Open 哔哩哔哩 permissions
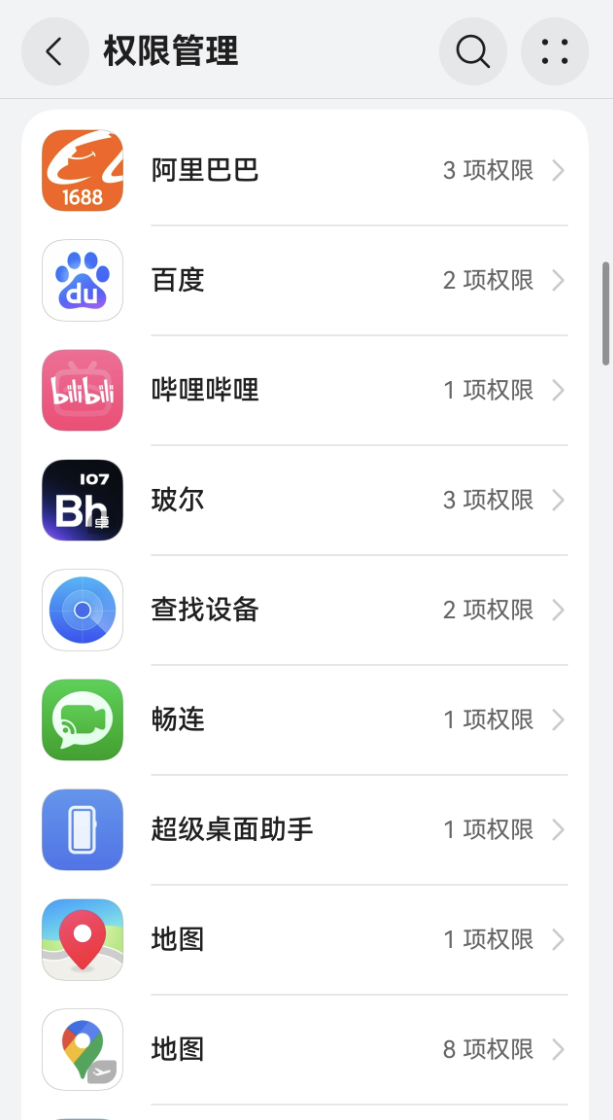Image resolution: width=613 pixels, height=1120 pixels. pyautogui.click(x=305, y=390)
